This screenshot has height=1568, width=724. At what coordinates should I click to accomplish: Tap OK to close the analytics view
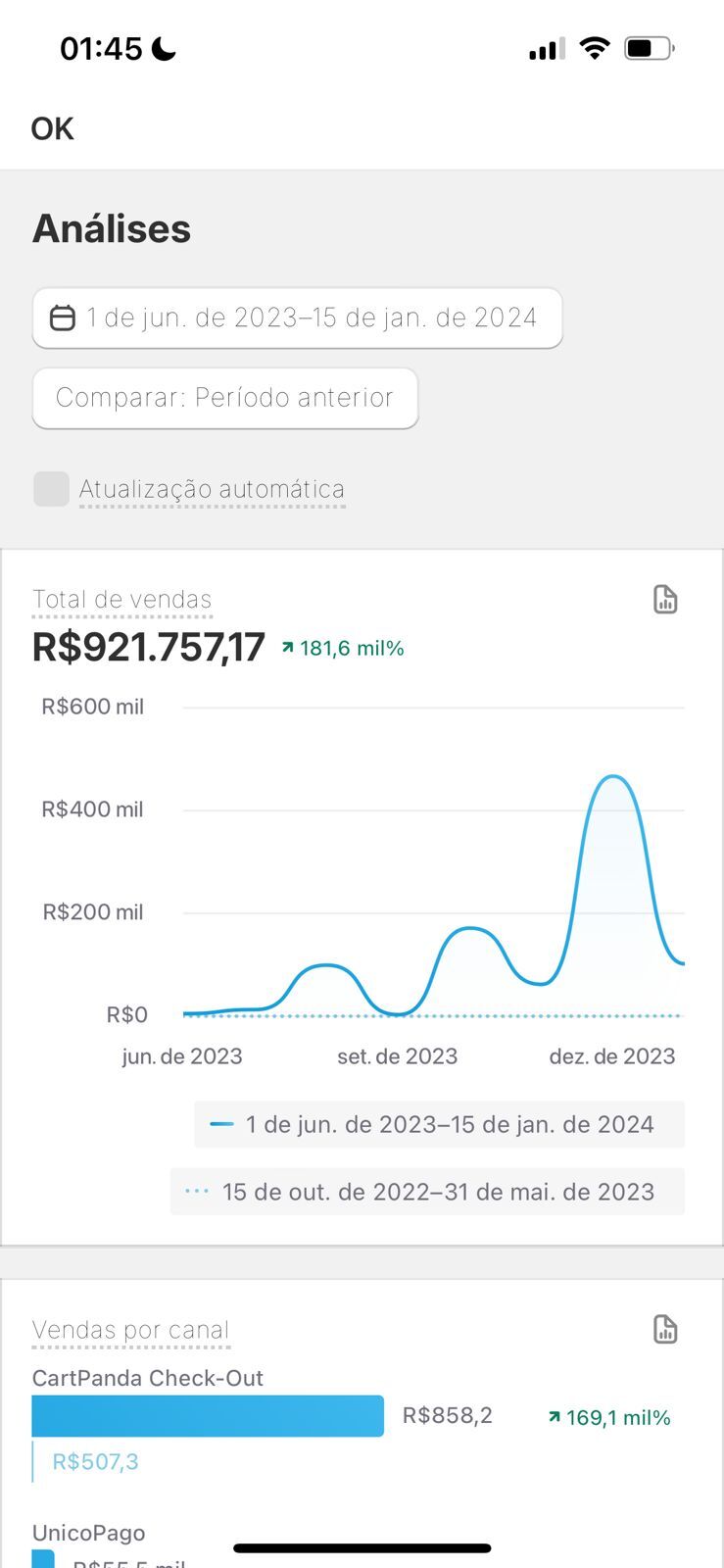(x=53, y=128)
